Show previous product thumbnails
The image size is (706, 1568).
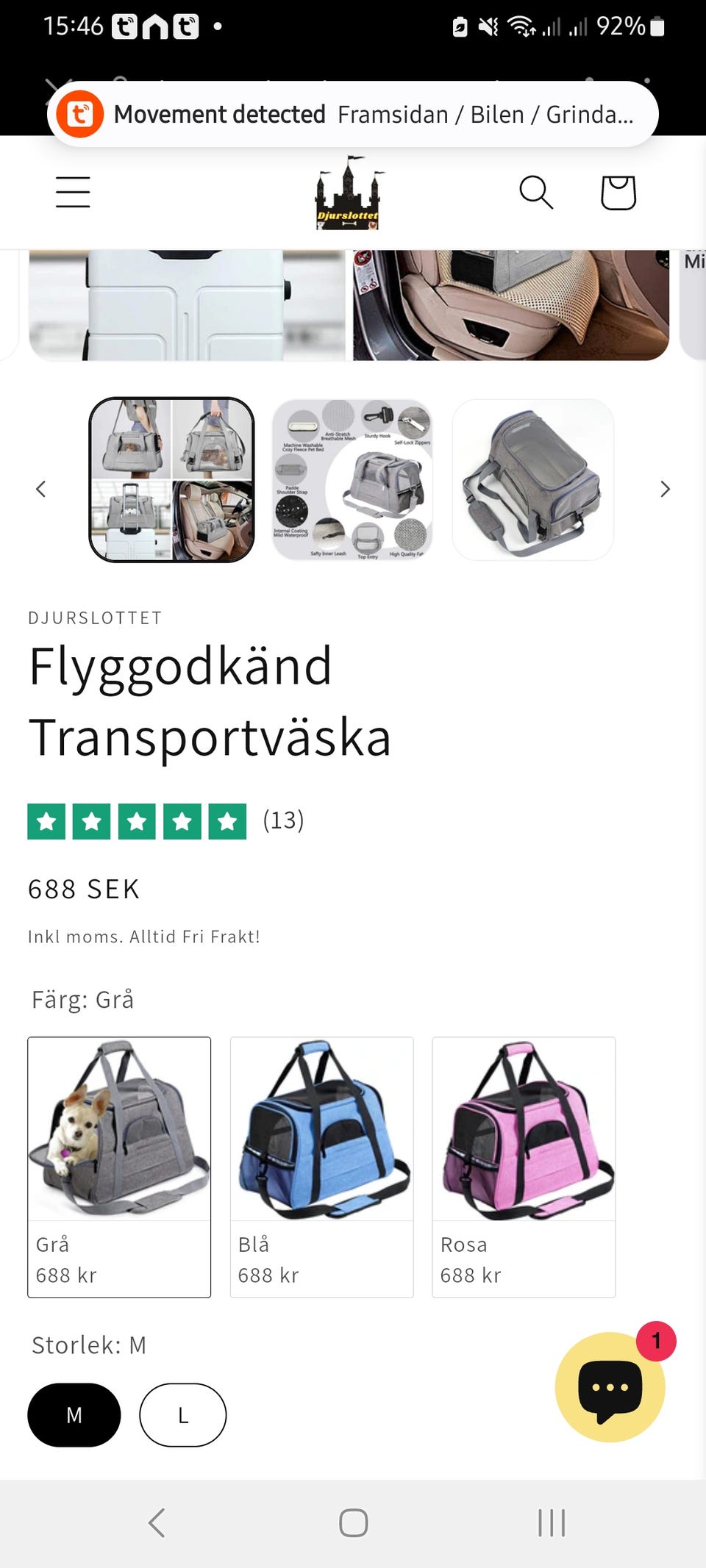coord(41,489)
